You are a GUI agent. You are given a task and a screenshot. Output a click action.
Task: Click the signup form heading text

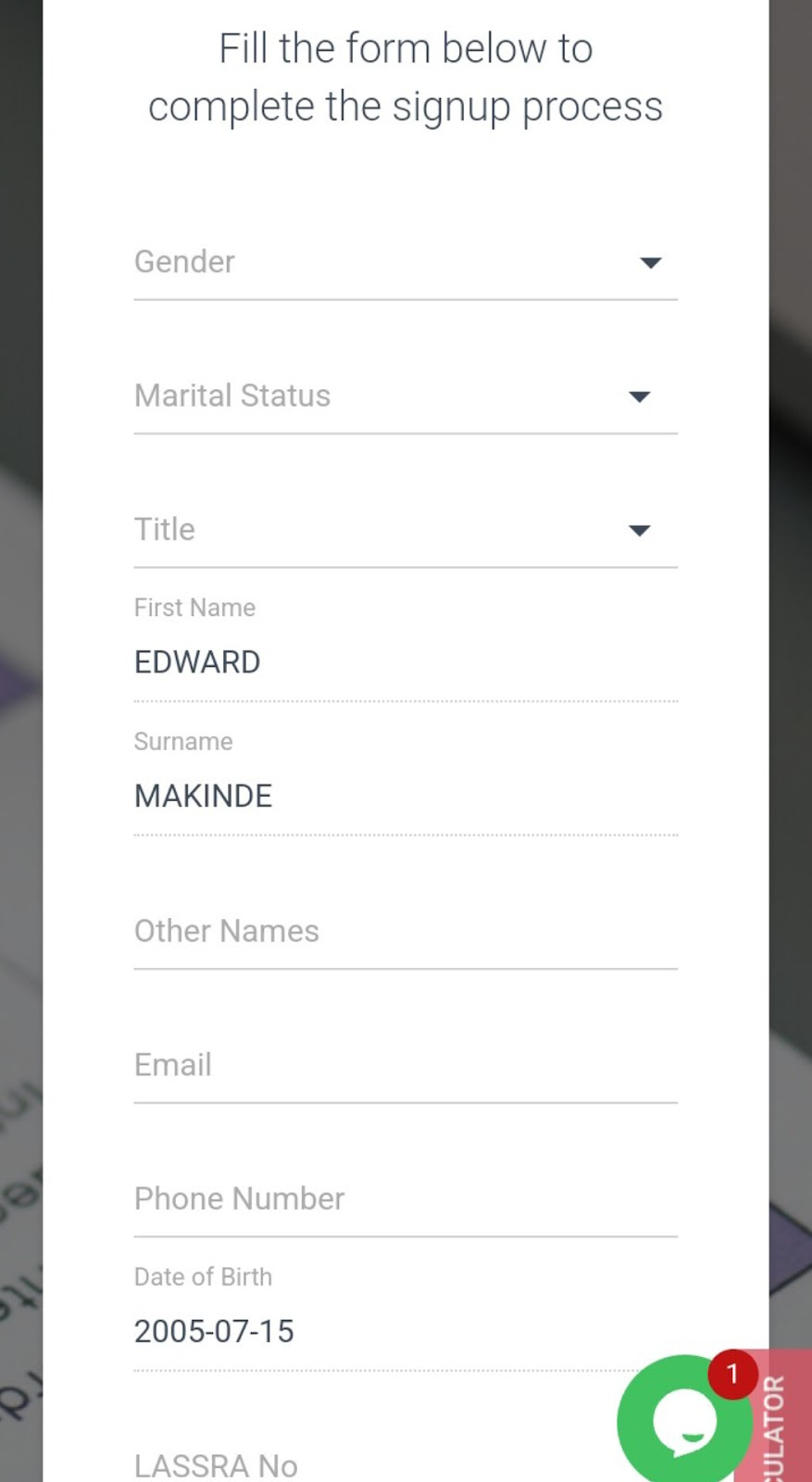pos(406,77)
